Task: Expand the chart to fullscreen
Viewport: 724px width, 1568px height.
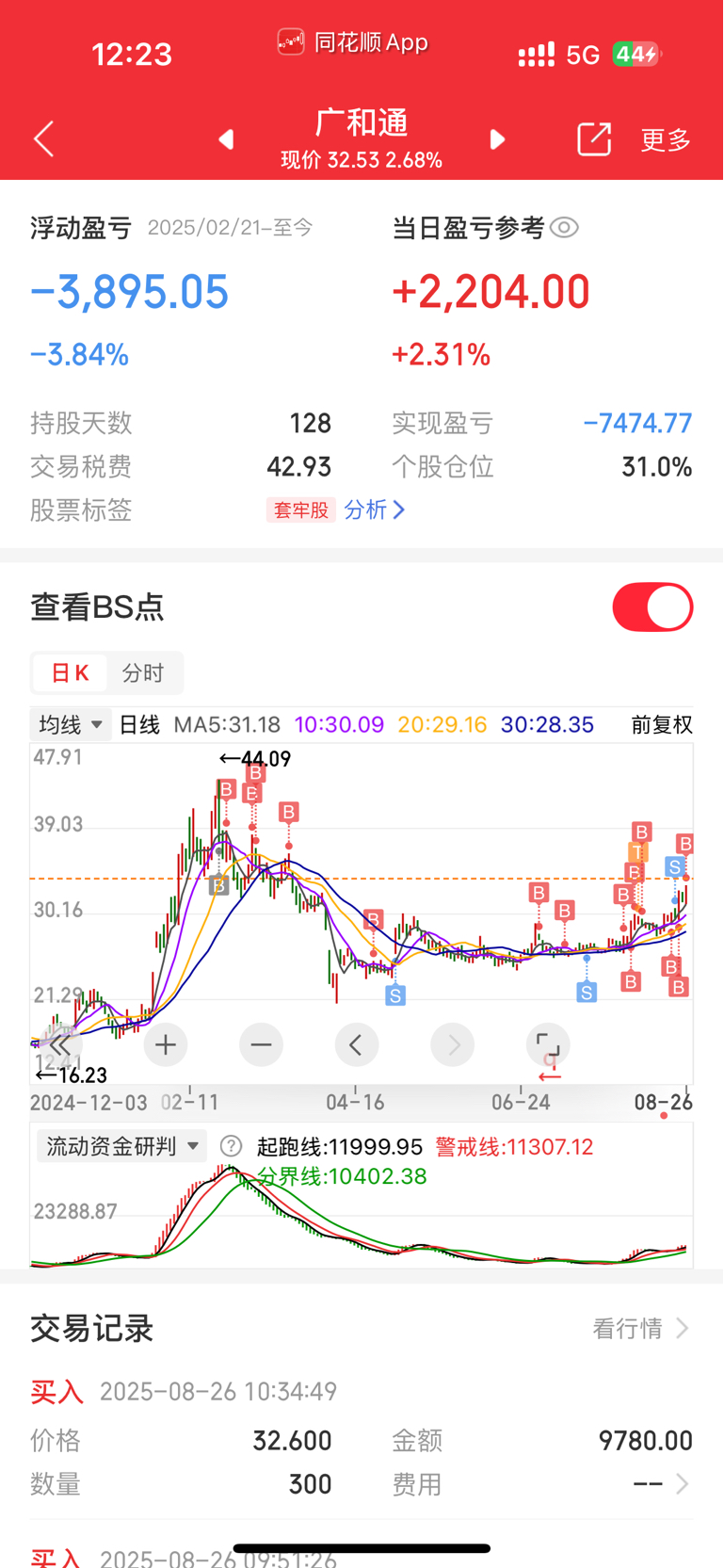Action: click(548, 1044)
